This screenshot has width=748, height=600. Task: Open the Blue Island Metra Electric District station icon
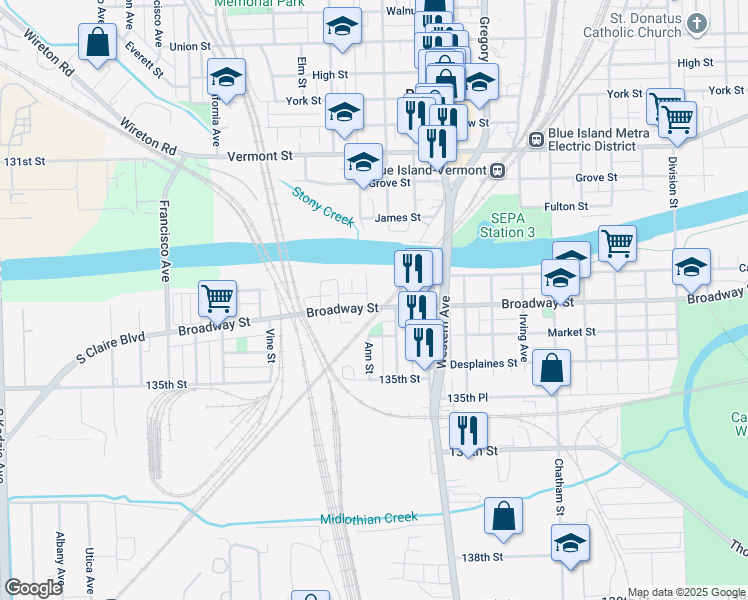[x=537, y=140]
